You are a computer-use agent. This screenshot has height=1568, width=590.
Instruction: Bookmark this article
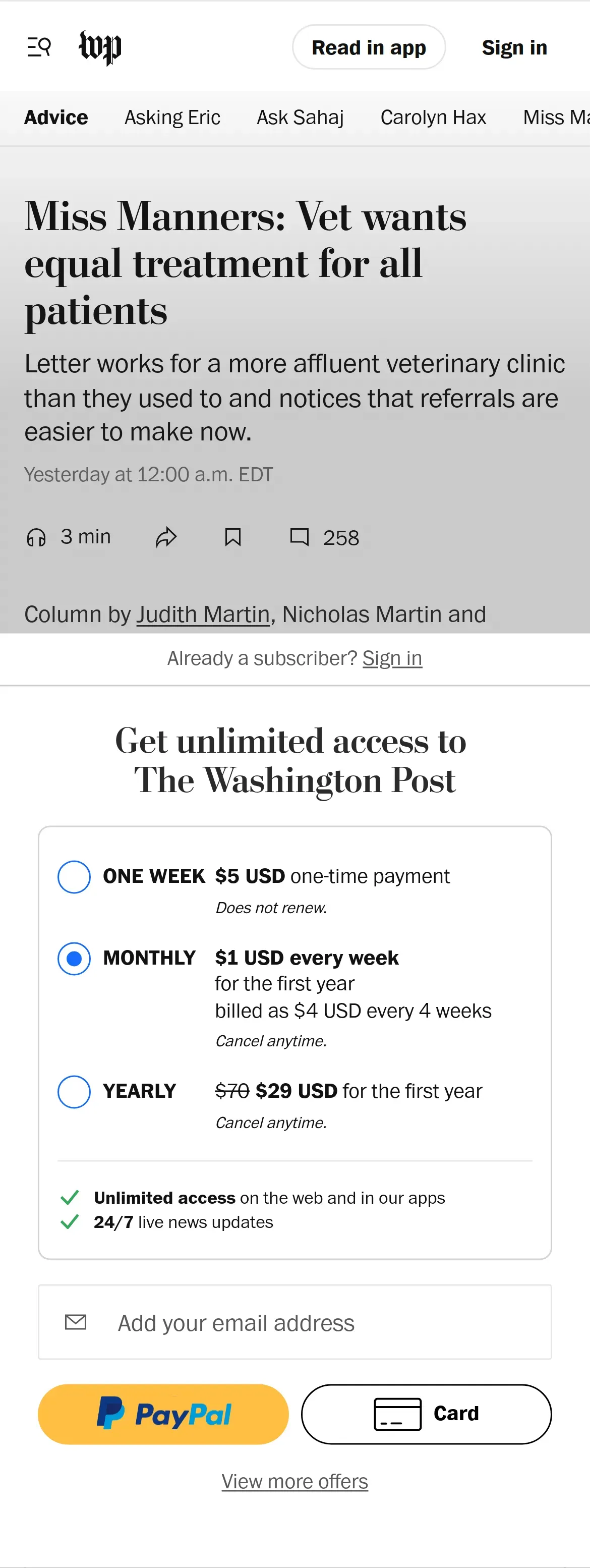[x=233, y=537]
